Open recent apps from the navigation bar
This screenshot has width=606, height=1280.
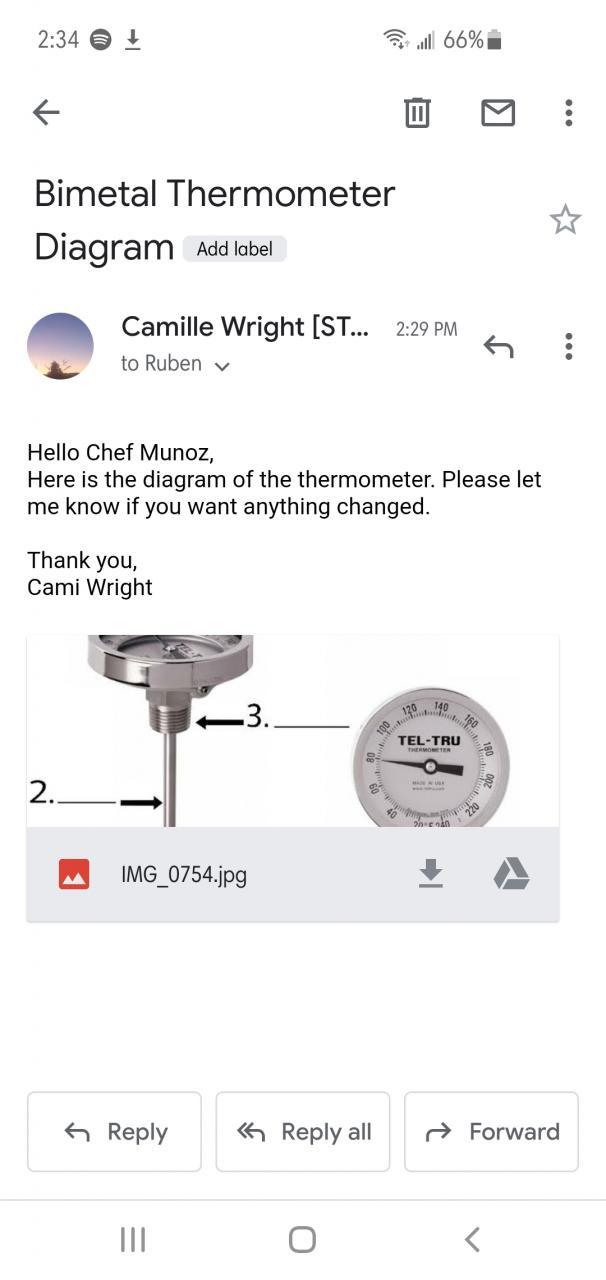click(x=132, y=1240)
